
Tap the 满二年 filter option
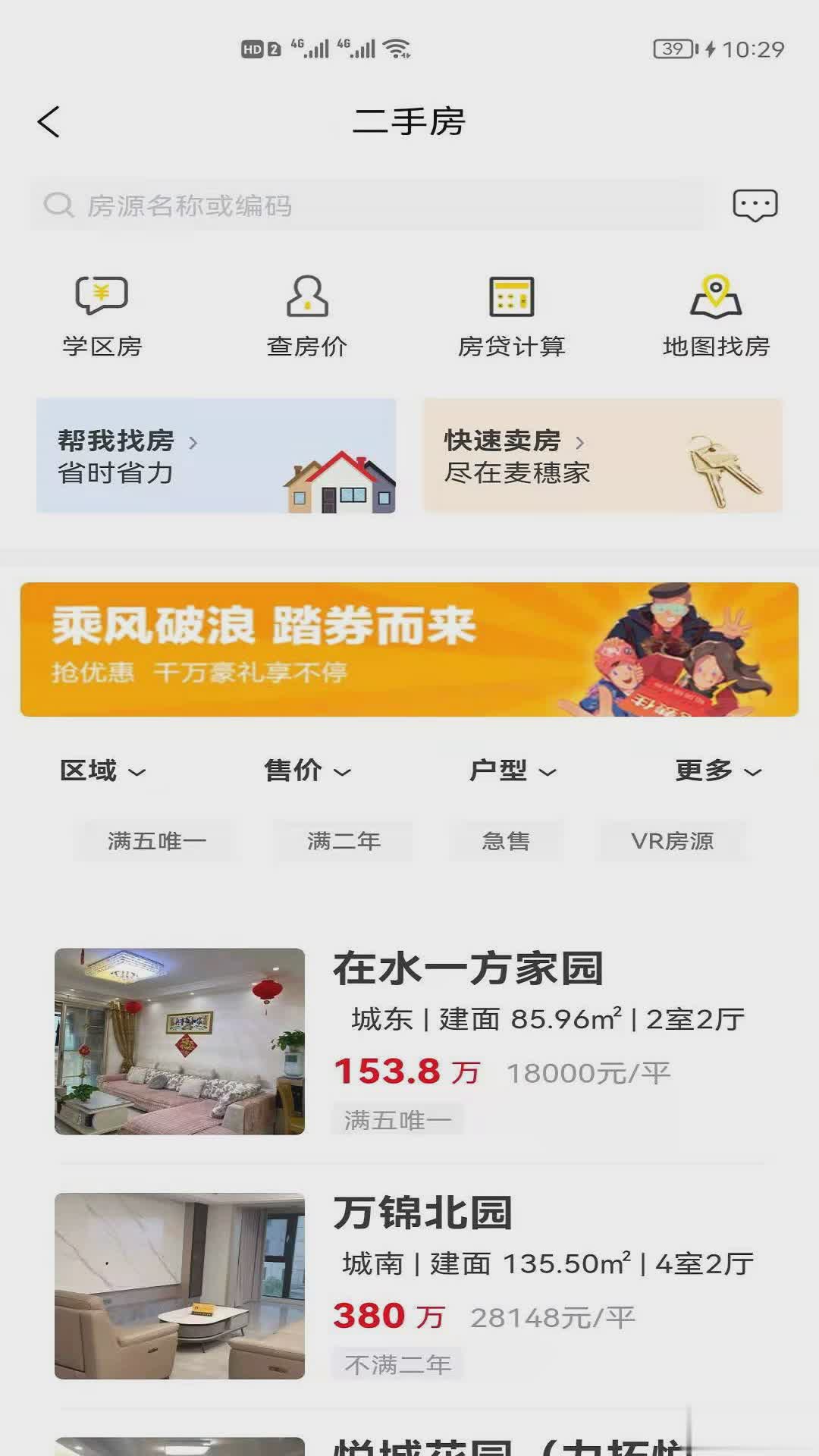pyautogui.click(x=341, y=840)
